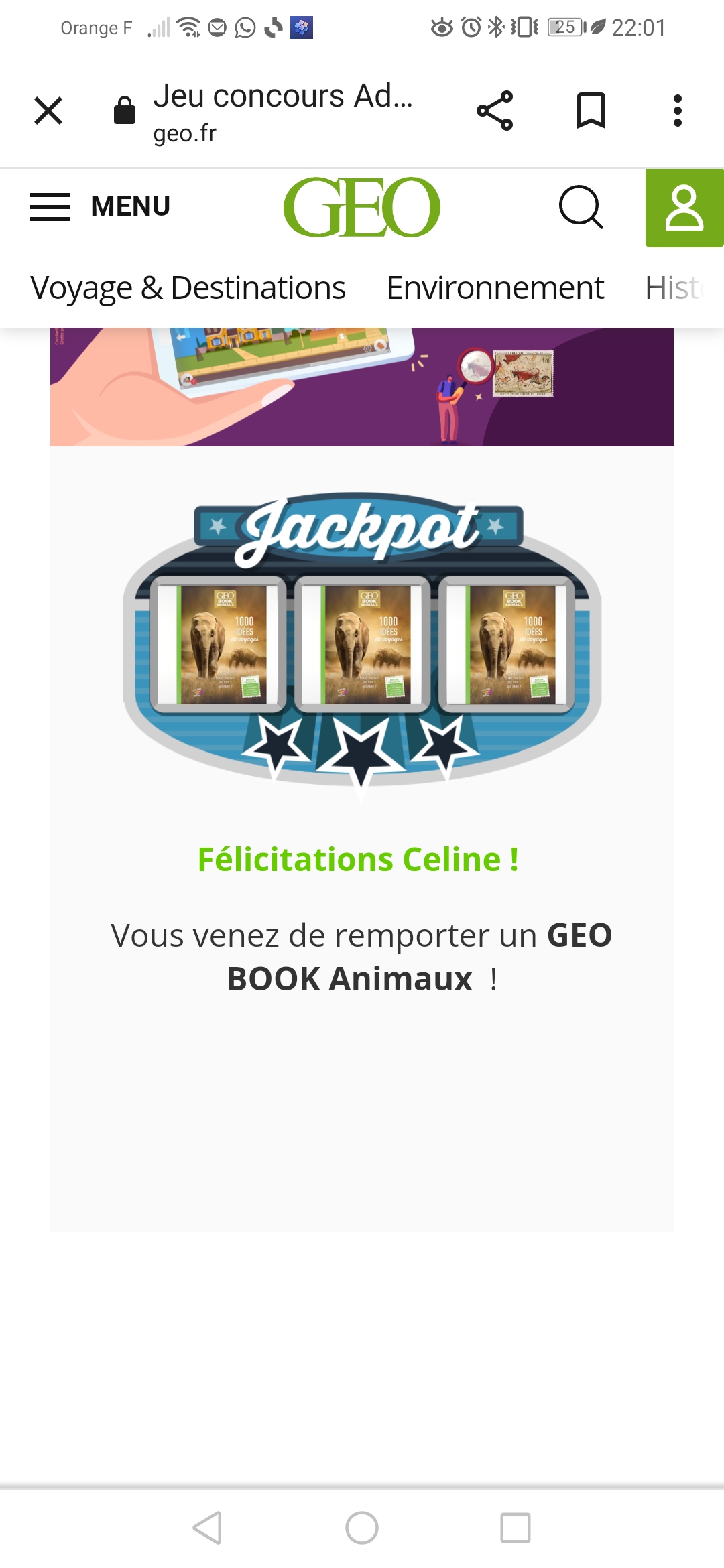Screen dimensions: 724x1568
Task: Switch to the Environnement section
Action: point(495,288)
